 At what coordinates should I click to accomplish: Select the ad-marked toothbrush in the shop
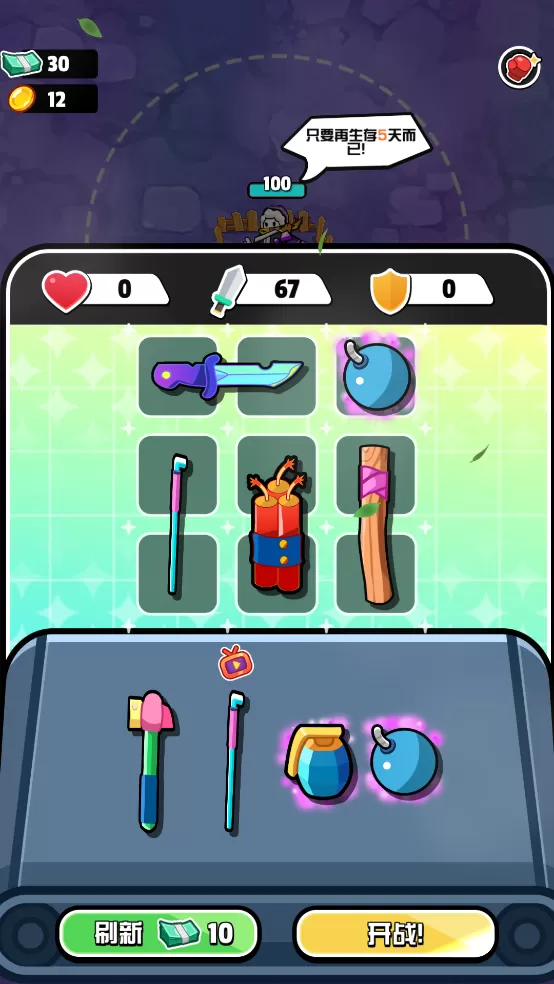tap(234, 760)
